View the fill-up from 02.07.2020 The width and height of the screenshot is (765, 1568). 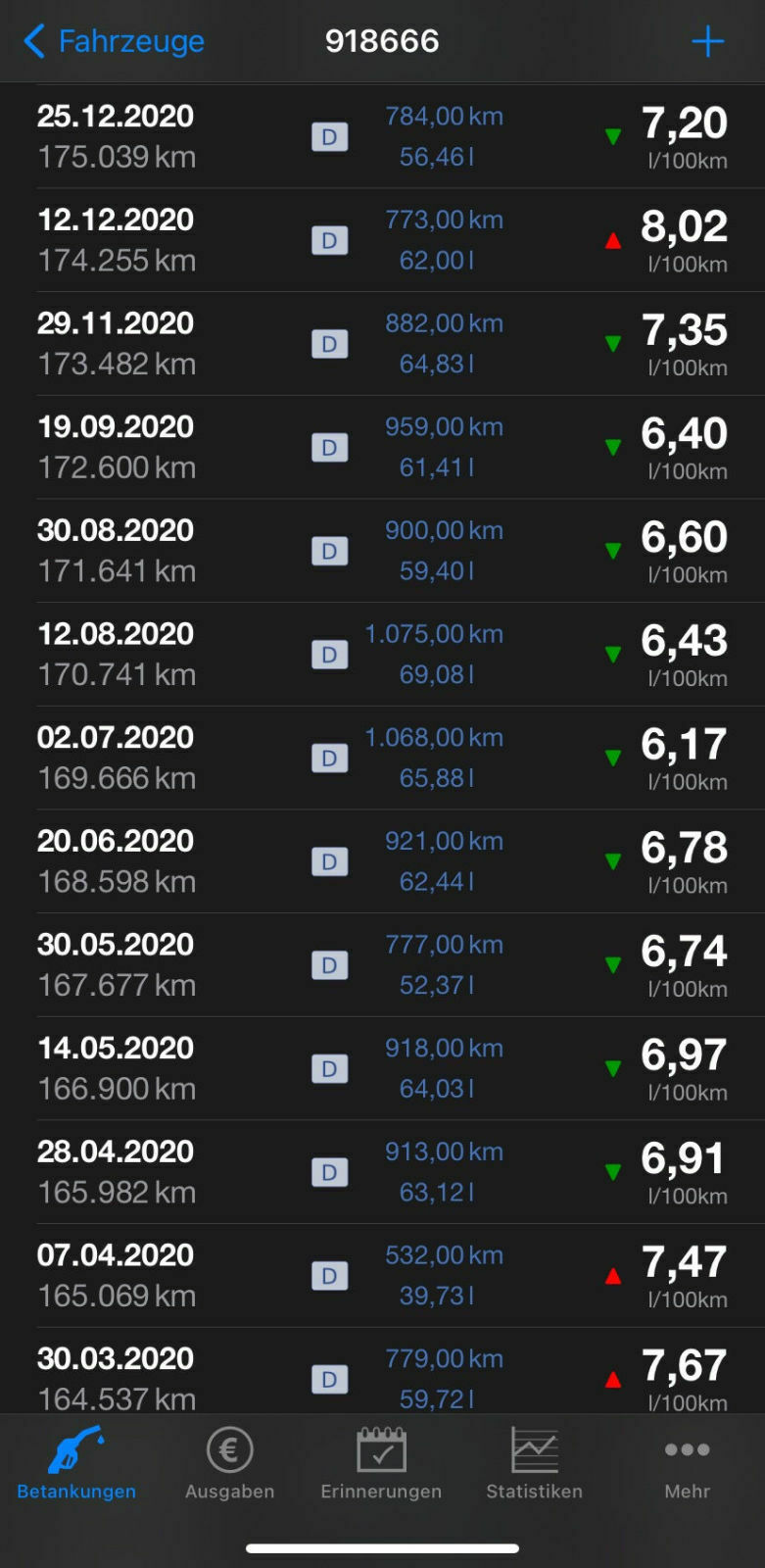382,758
